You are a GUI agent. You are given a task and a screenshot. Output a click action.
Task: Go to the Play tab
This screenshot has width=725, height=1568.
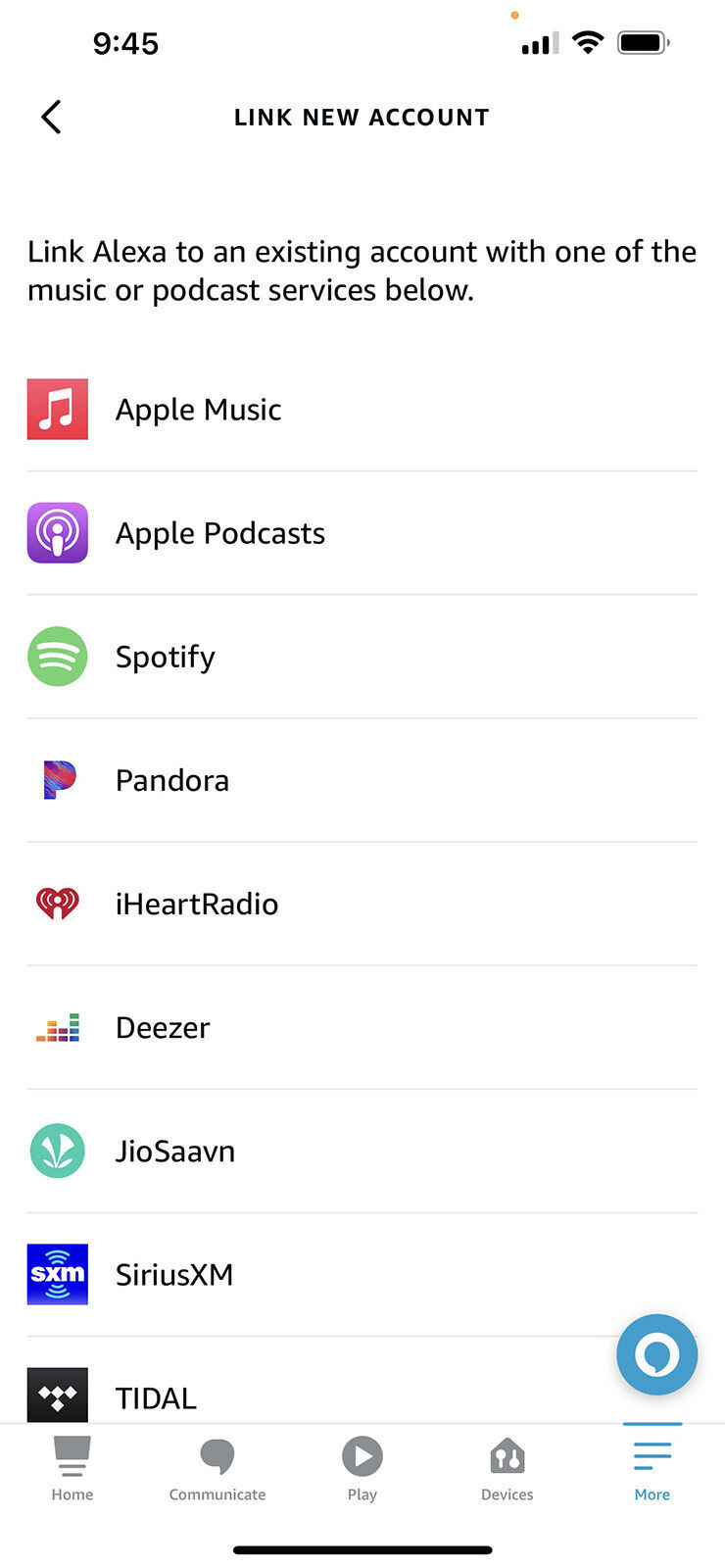(362, 1468)
